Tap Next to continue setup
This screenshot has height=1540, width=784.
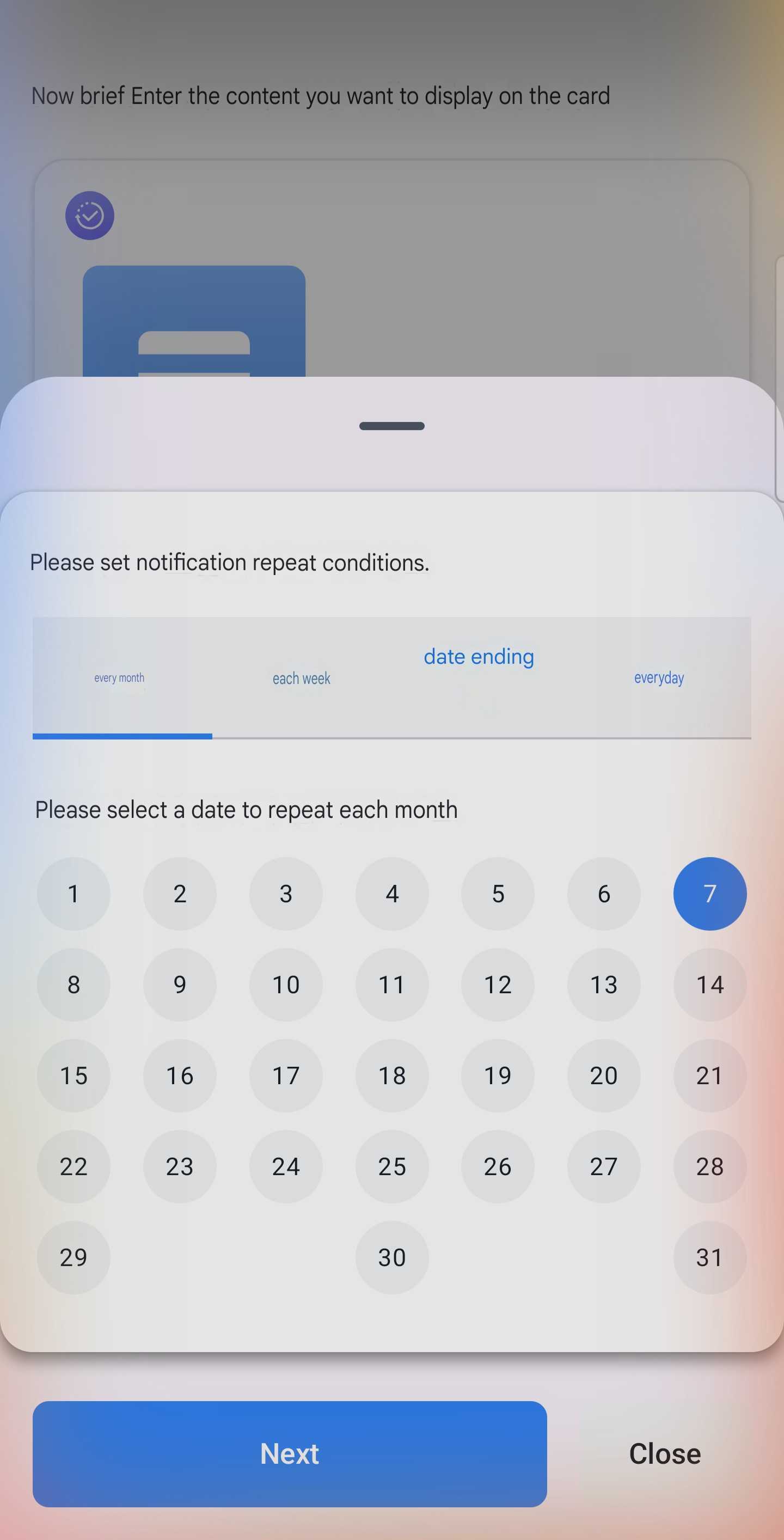point(289,1453)
